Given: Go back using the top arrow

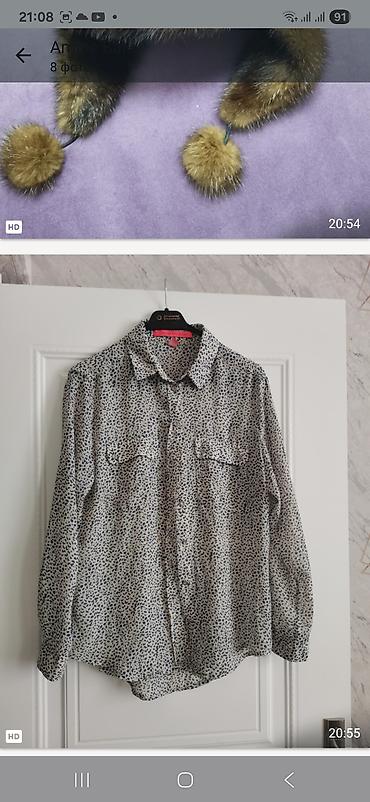Looking at the screenshot, I should pos(23,55).
